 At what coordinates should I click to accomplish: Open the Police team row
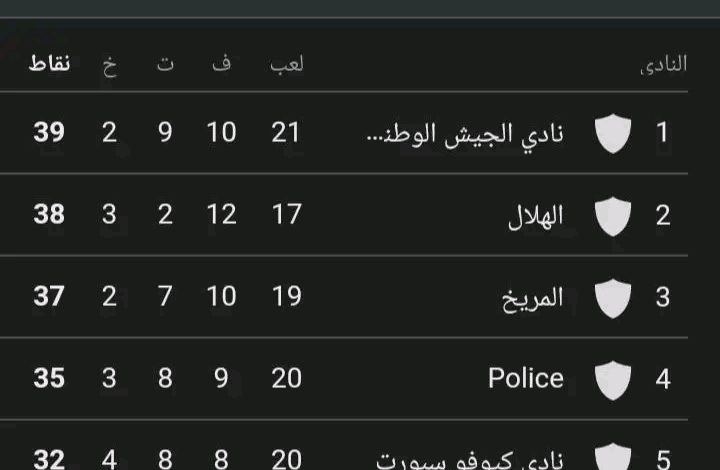(x=526, y=378)
